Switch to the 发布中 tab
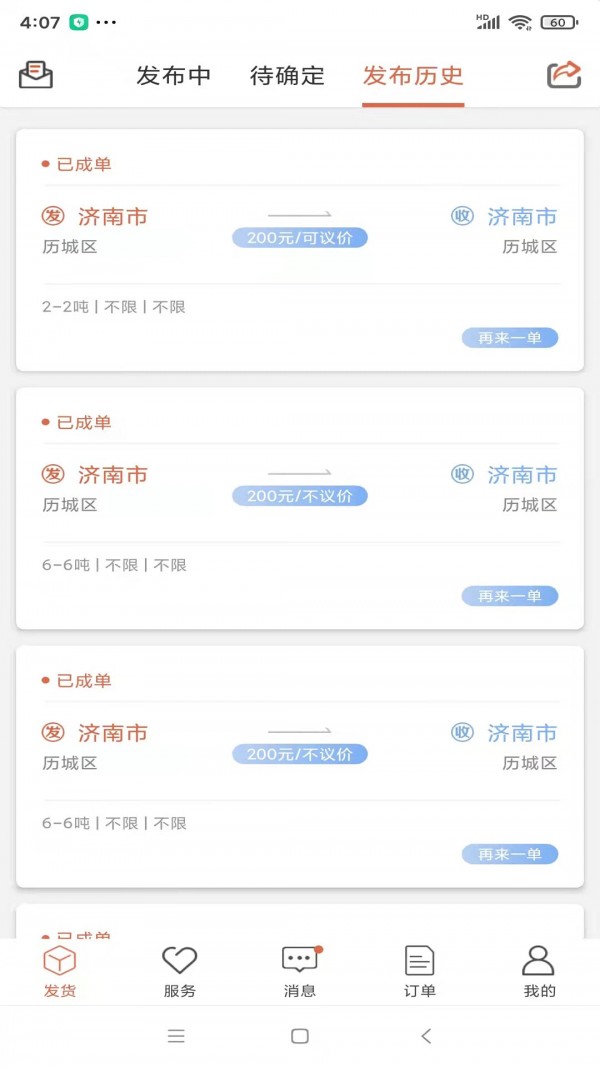 point(174,76)
